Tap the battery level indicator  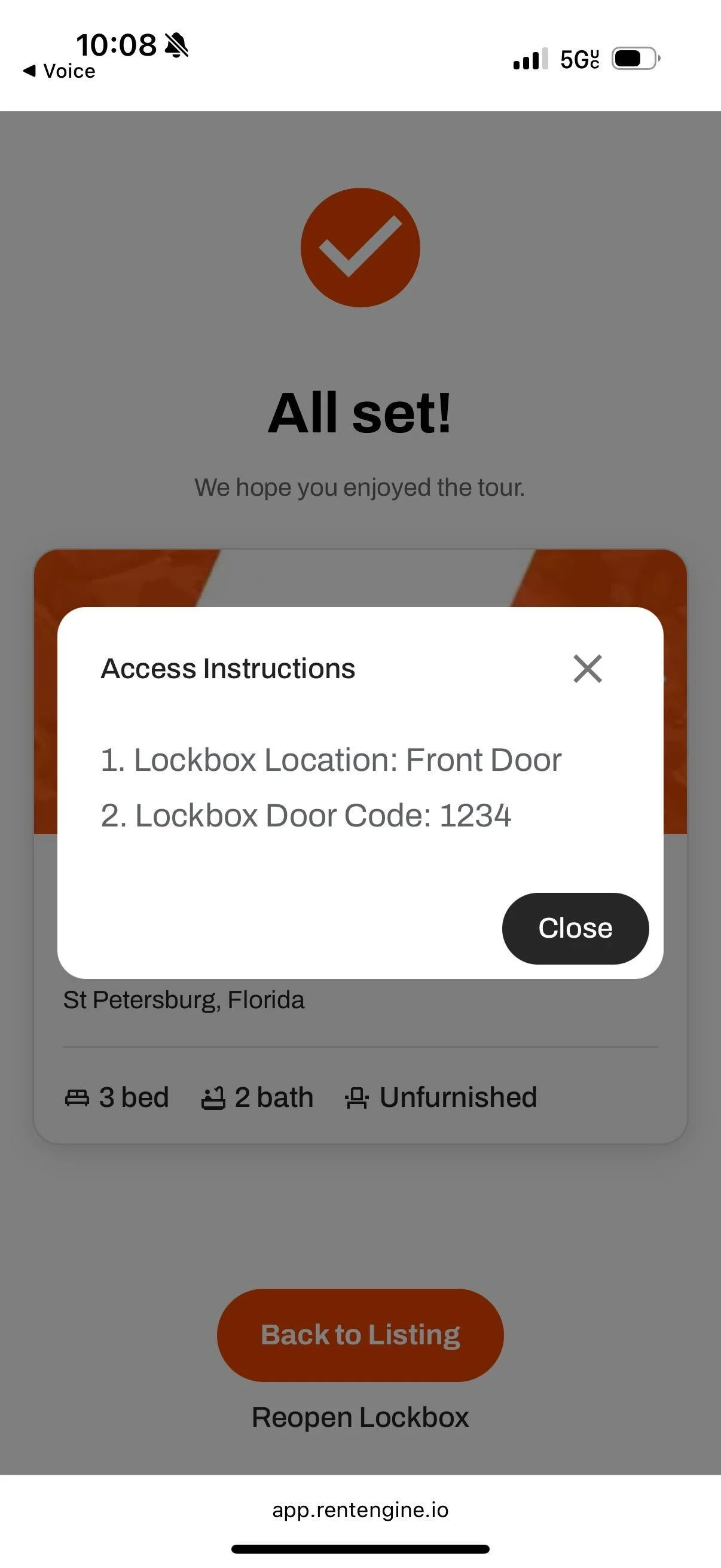[x=633, y=59]
